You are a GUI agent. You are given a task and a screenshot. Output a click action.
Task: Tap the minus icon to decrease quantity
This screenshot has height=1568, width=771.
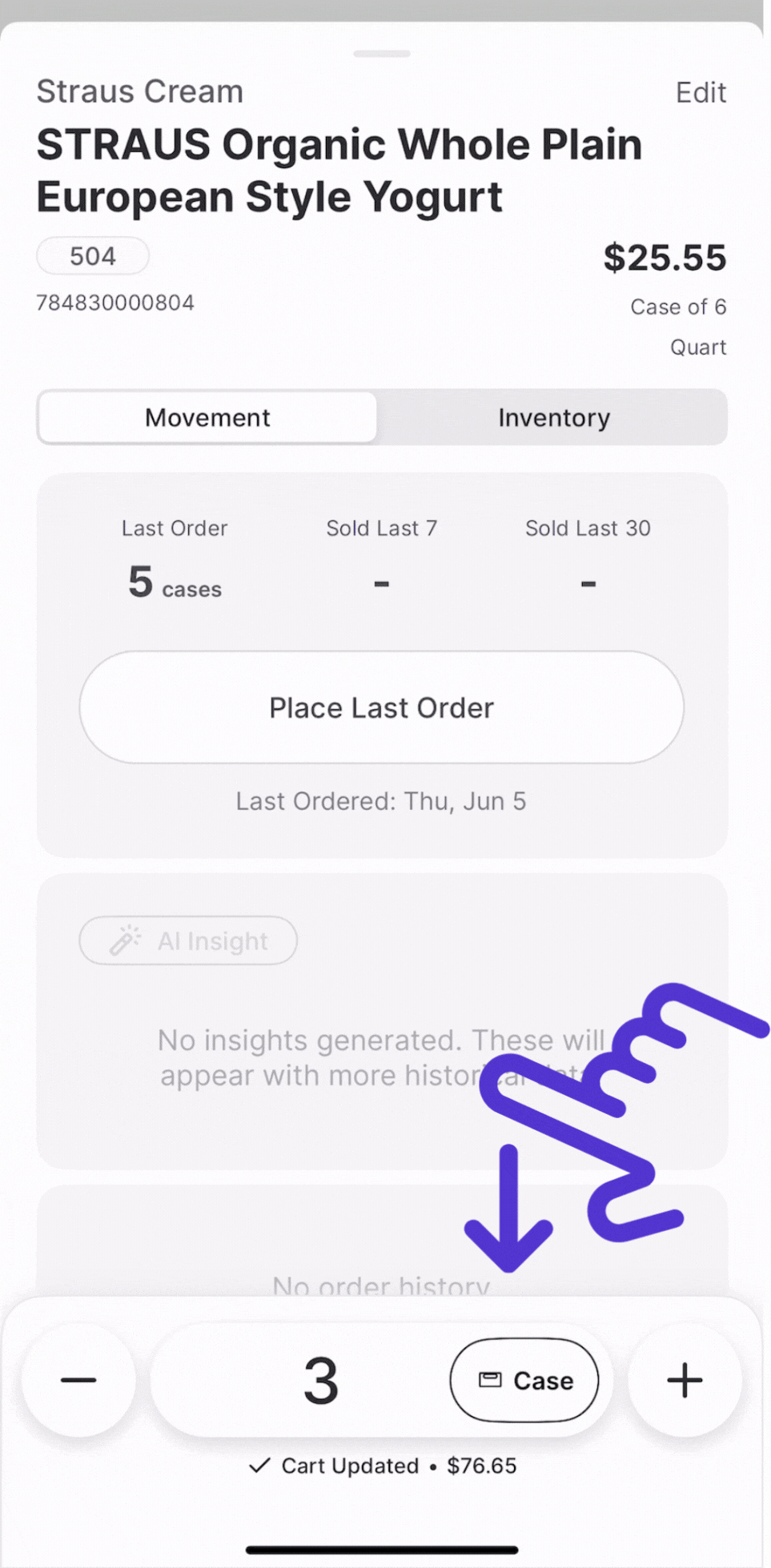(x=78, y=1380)
